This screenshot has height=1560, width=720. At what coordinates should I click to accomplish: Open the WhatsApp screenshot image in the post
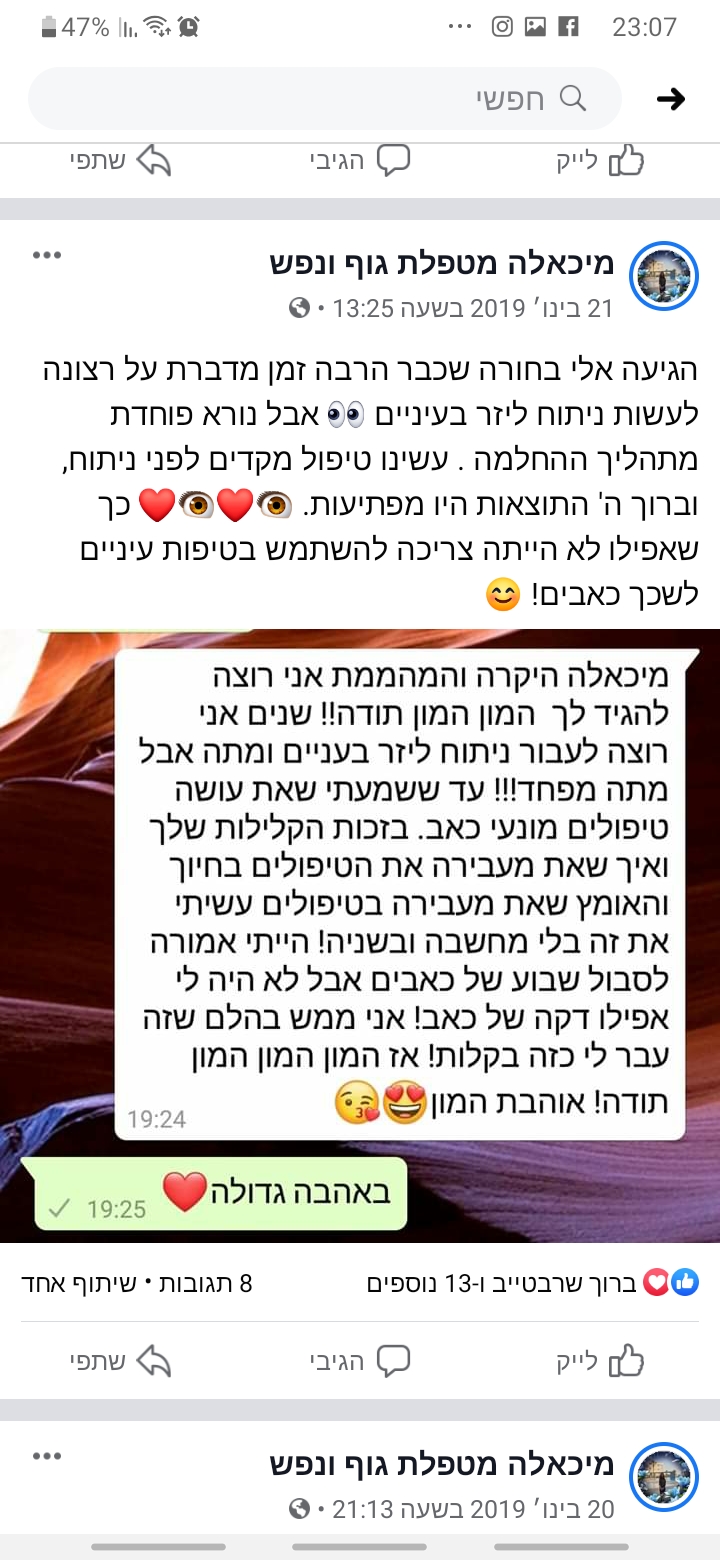(360, 936)
